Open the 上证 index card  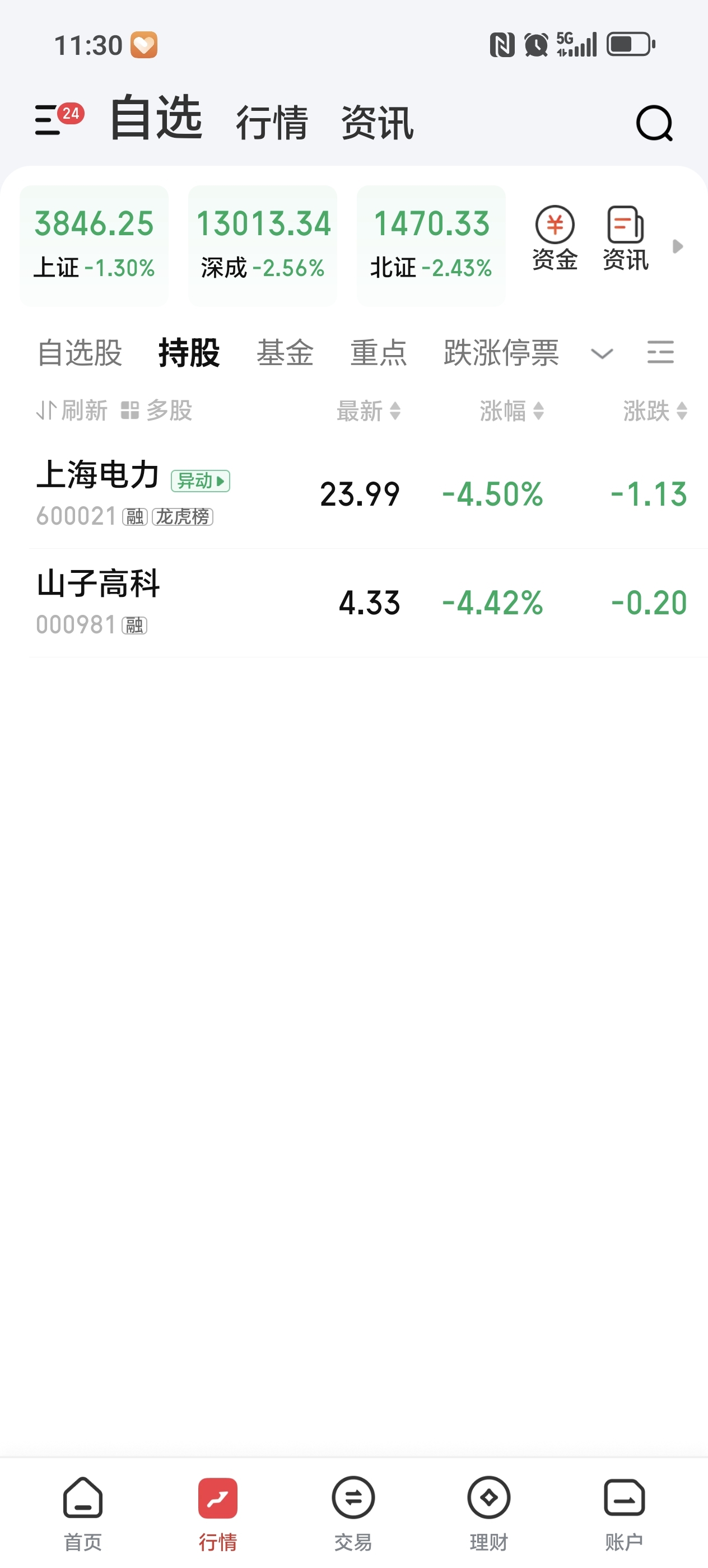coord(94,245)
